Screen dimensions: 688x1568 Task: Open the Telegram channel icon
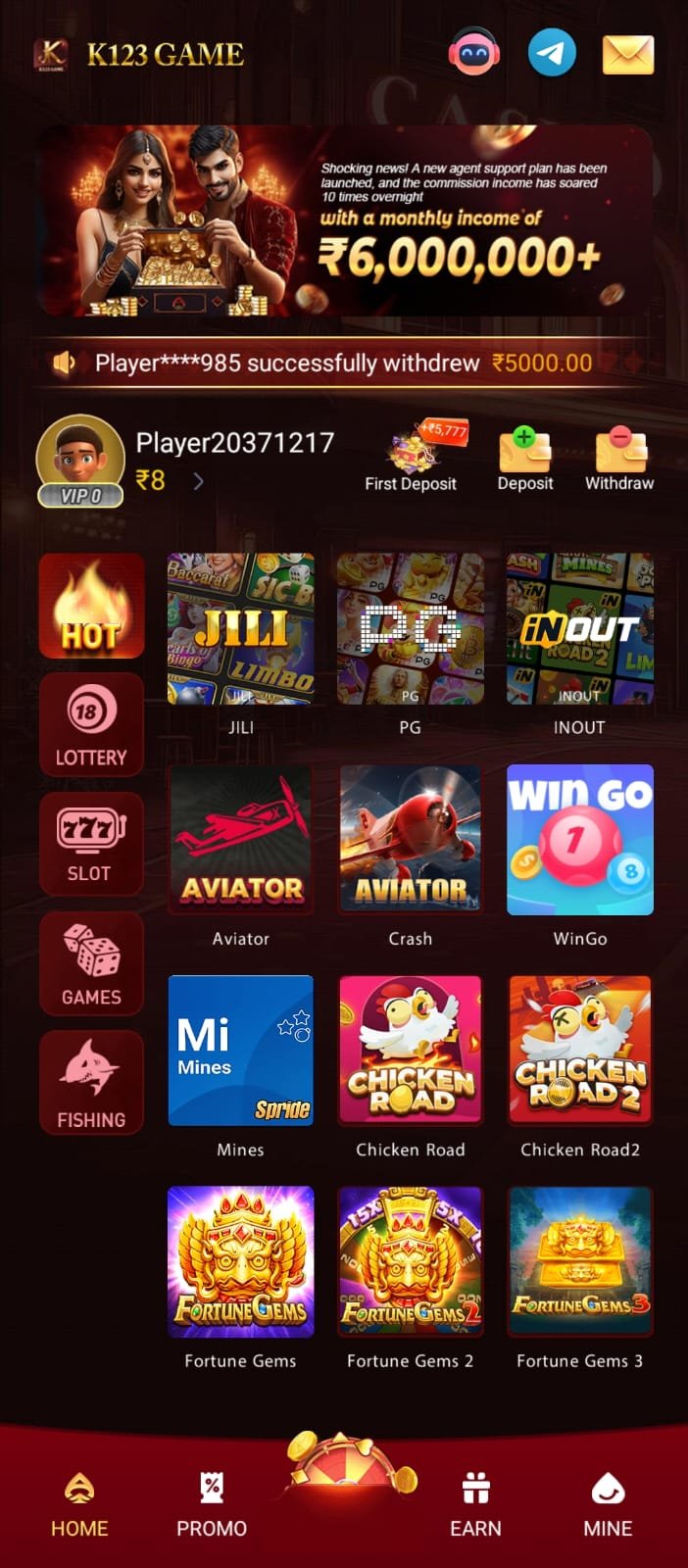552,53
